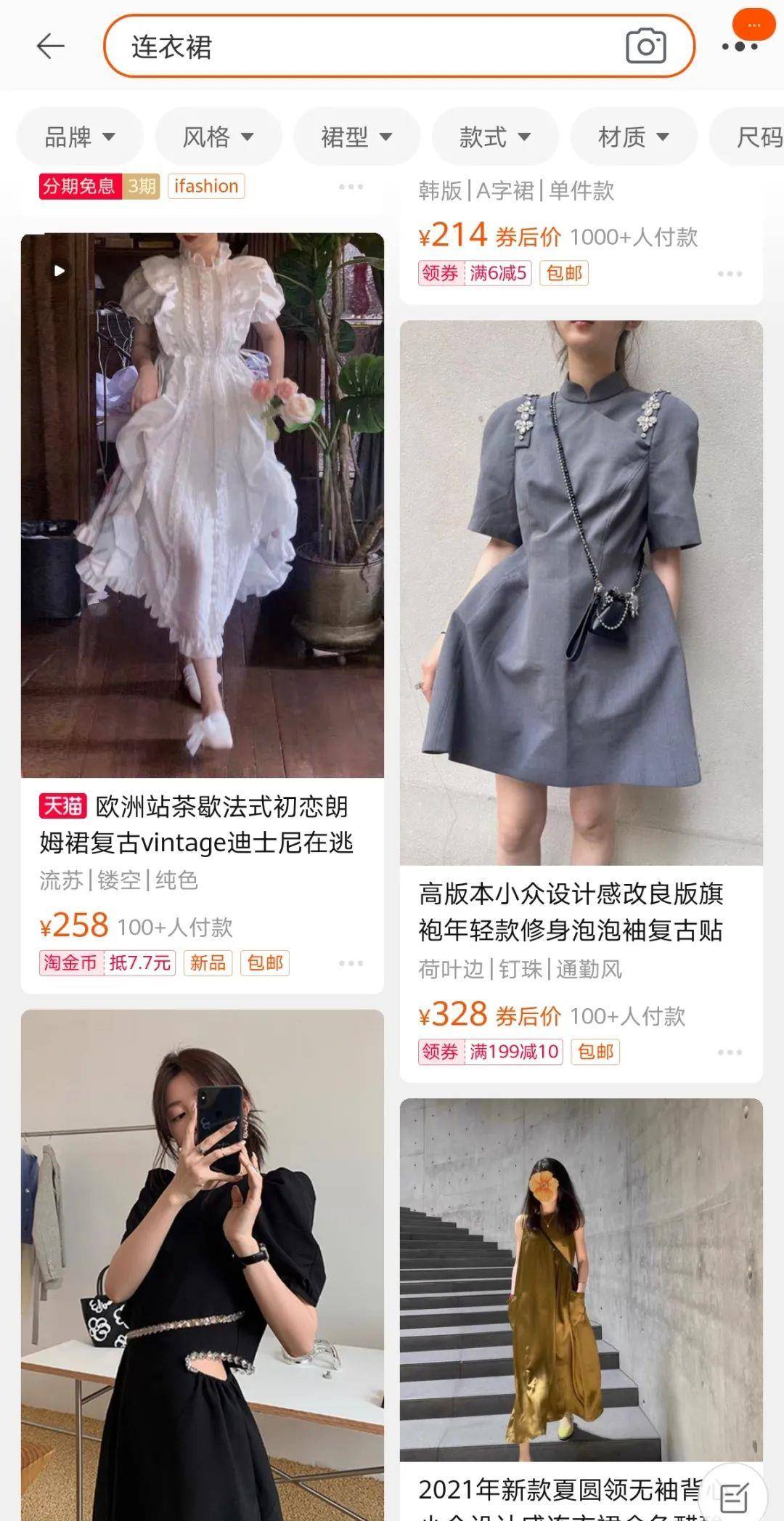The image size is (784, 1521).
Task: Switch to the 裙型 filter tab
Action: (x=357, y=137)
